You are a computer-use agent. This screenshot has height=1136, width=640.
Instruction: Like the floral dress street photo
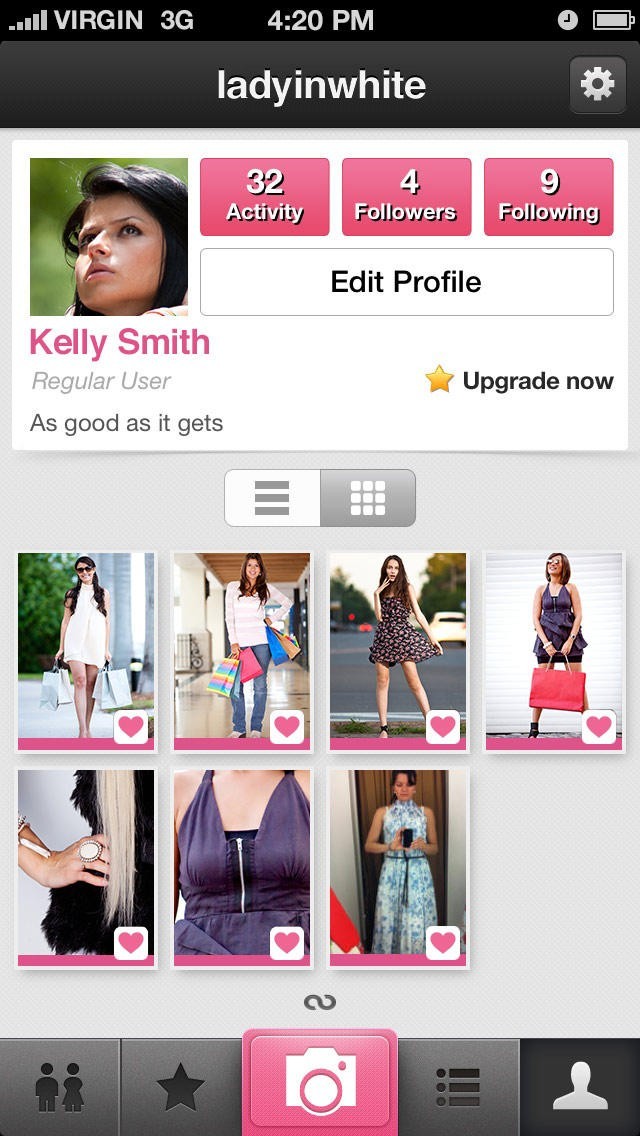point(443,726)
